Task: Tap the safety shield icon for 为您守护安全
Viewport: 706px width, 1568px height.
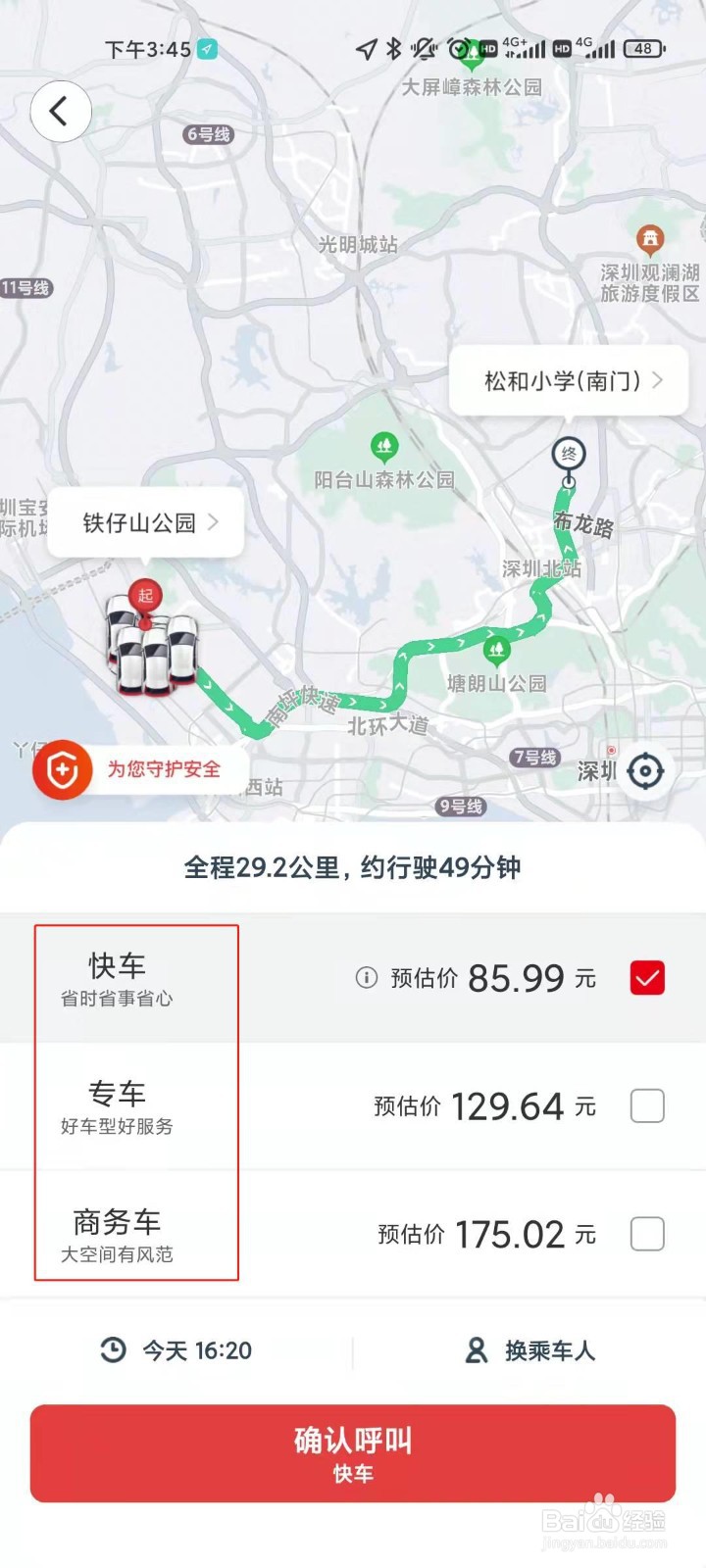Action: click(62, 770)
